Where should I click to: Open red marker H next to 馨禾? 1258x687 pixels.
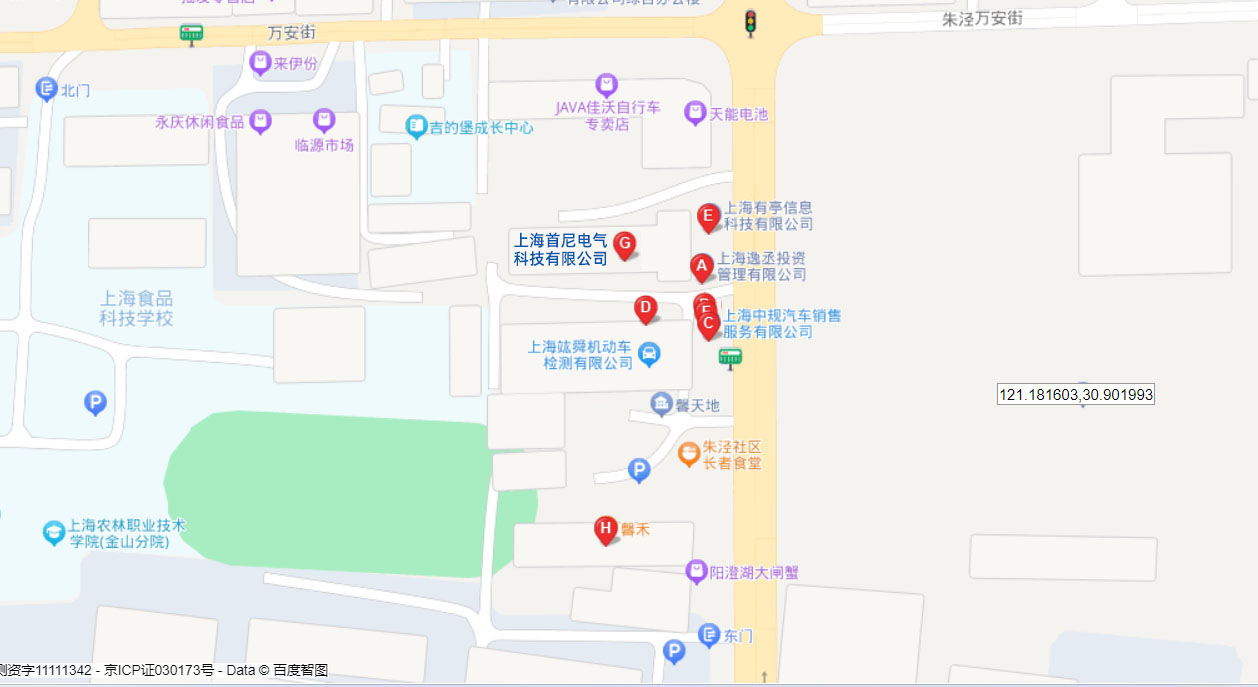[x=605, y=529]
